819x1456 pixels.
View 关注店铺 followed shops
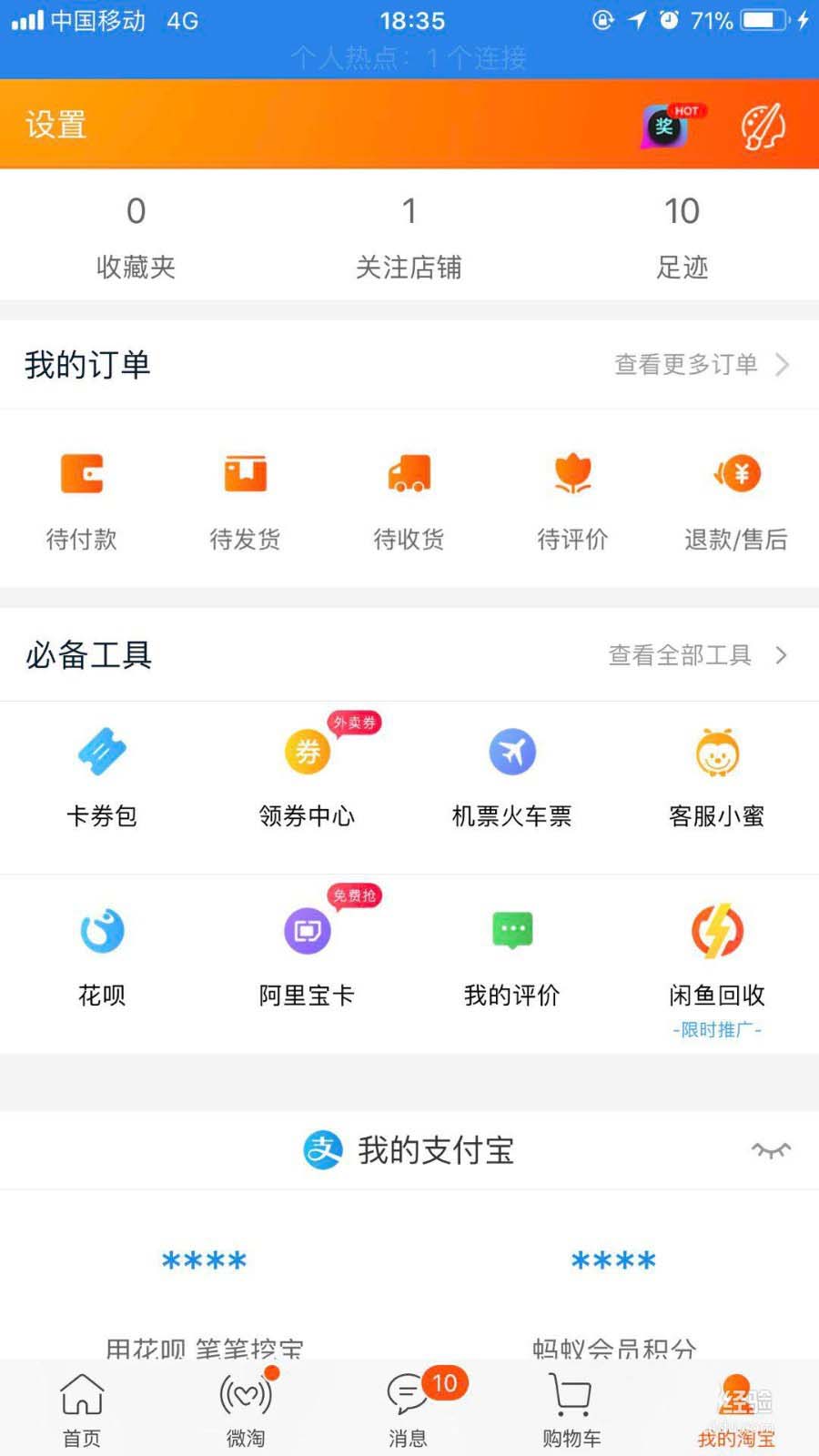(409, 237)
